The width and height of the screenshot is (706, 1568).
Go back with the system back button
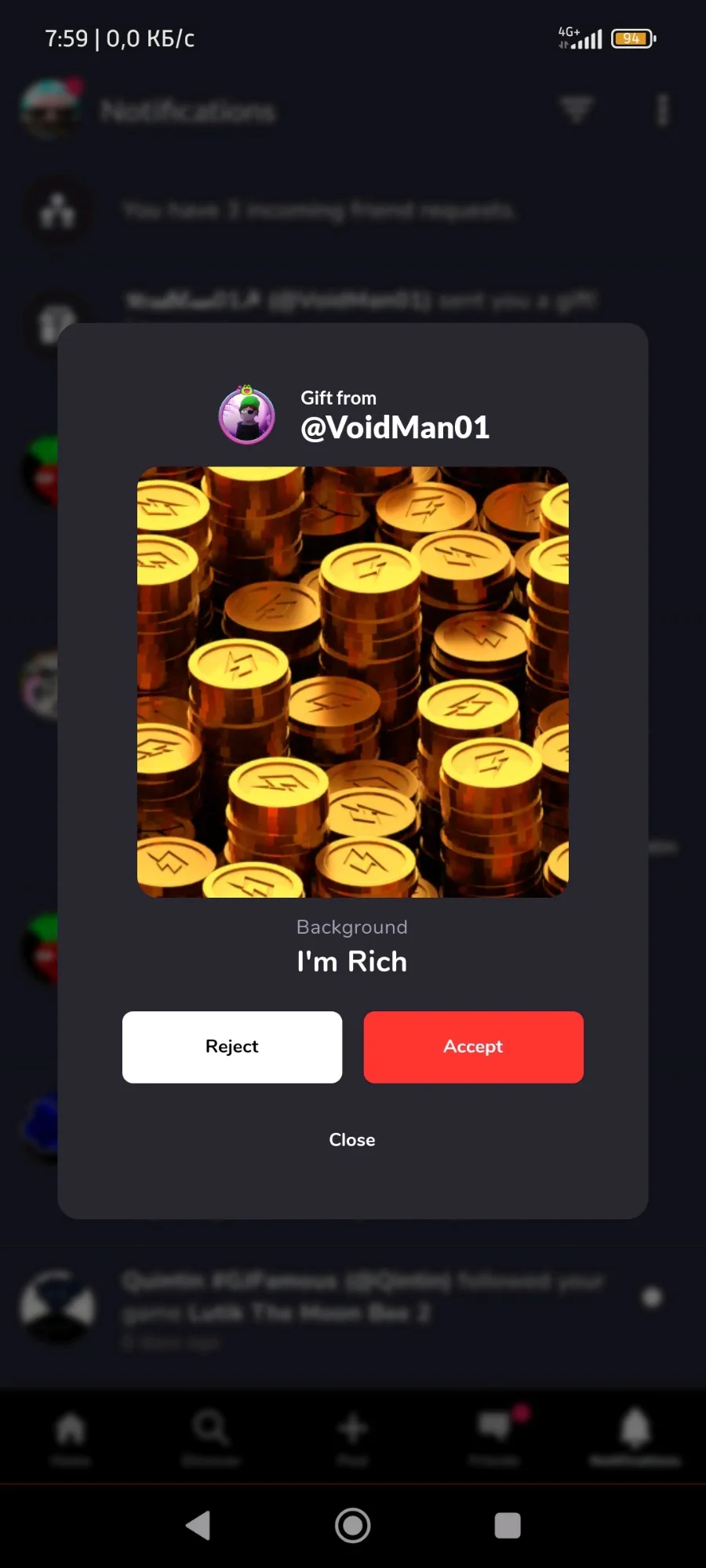tap(198, 1525)
